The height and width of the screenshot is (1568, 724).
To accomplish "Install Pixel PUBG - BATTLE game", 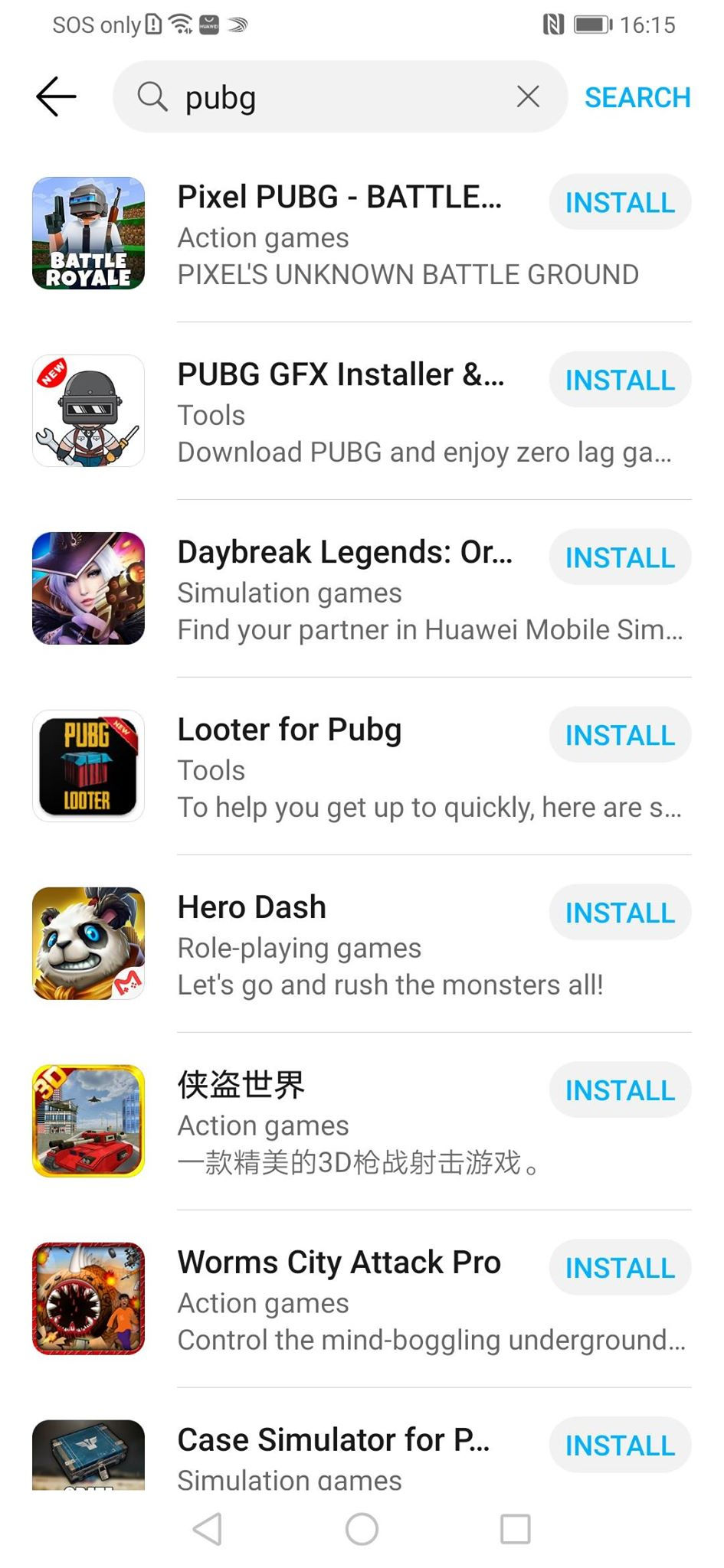I will pos(620,202).
